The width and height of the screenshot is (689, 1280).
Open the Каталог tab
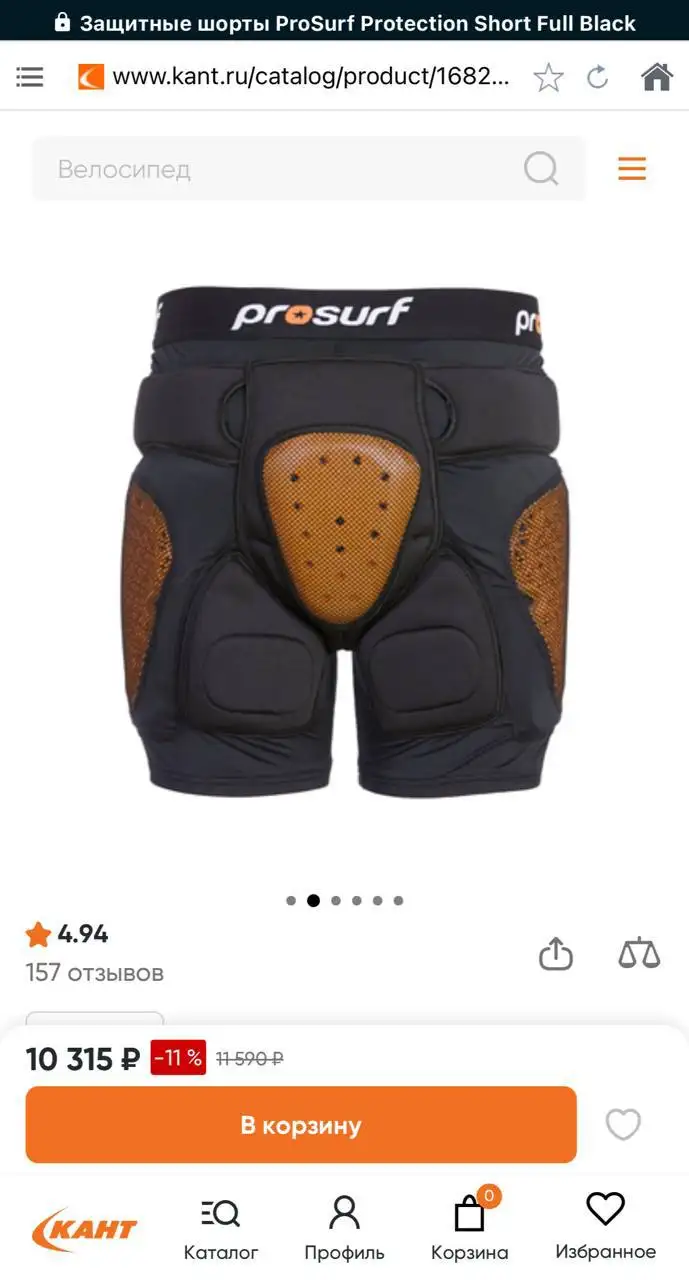coord(221,1228)
